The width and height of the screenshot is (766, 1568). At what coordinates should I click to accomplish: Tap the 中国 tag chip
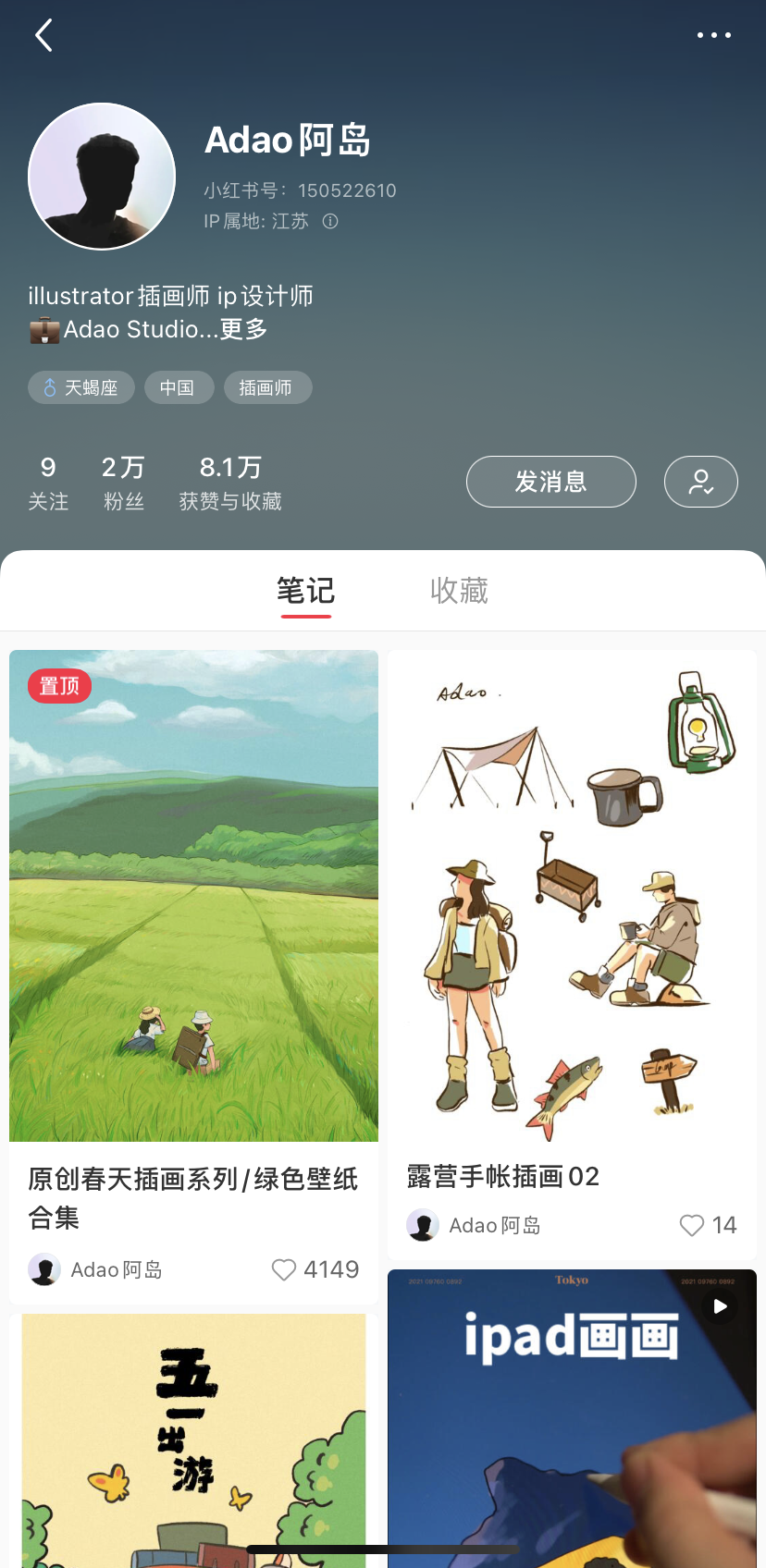click(x=179, y=387)
